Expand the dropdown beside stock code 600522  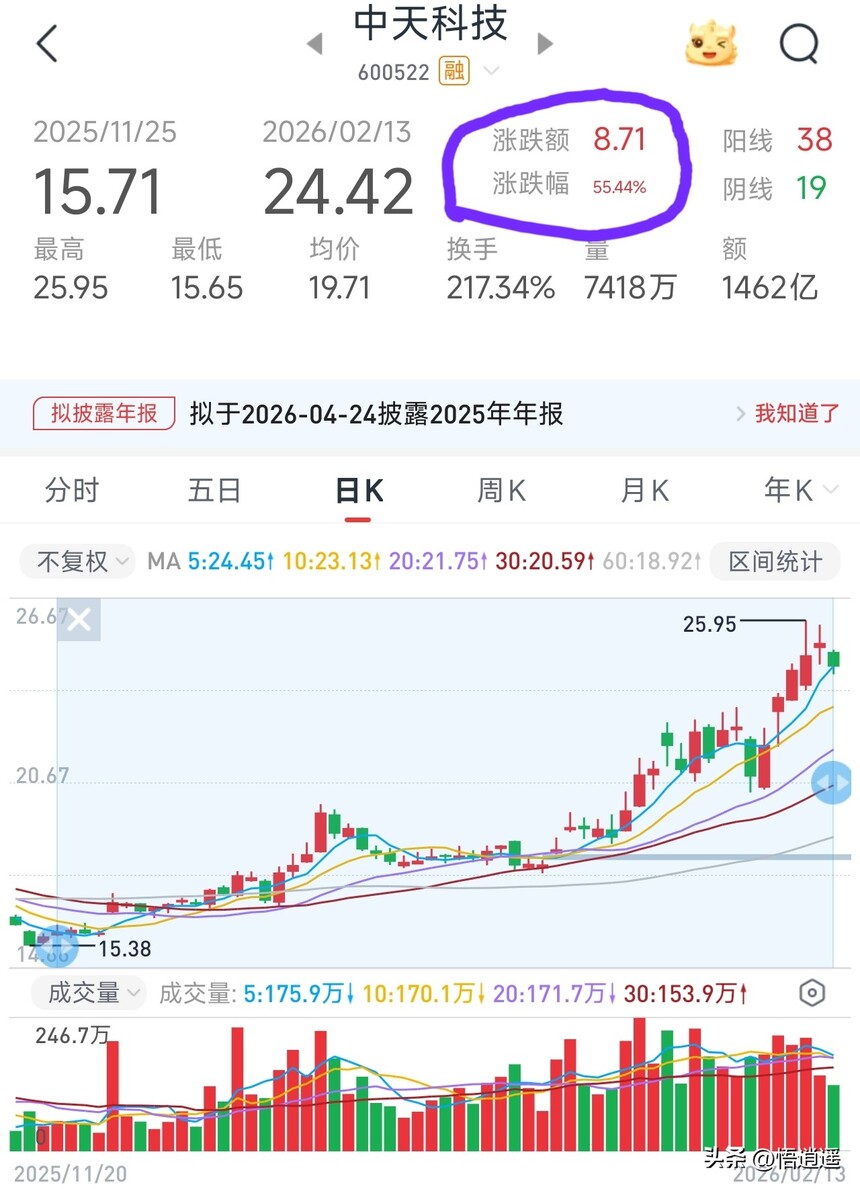tap(491, 72)
